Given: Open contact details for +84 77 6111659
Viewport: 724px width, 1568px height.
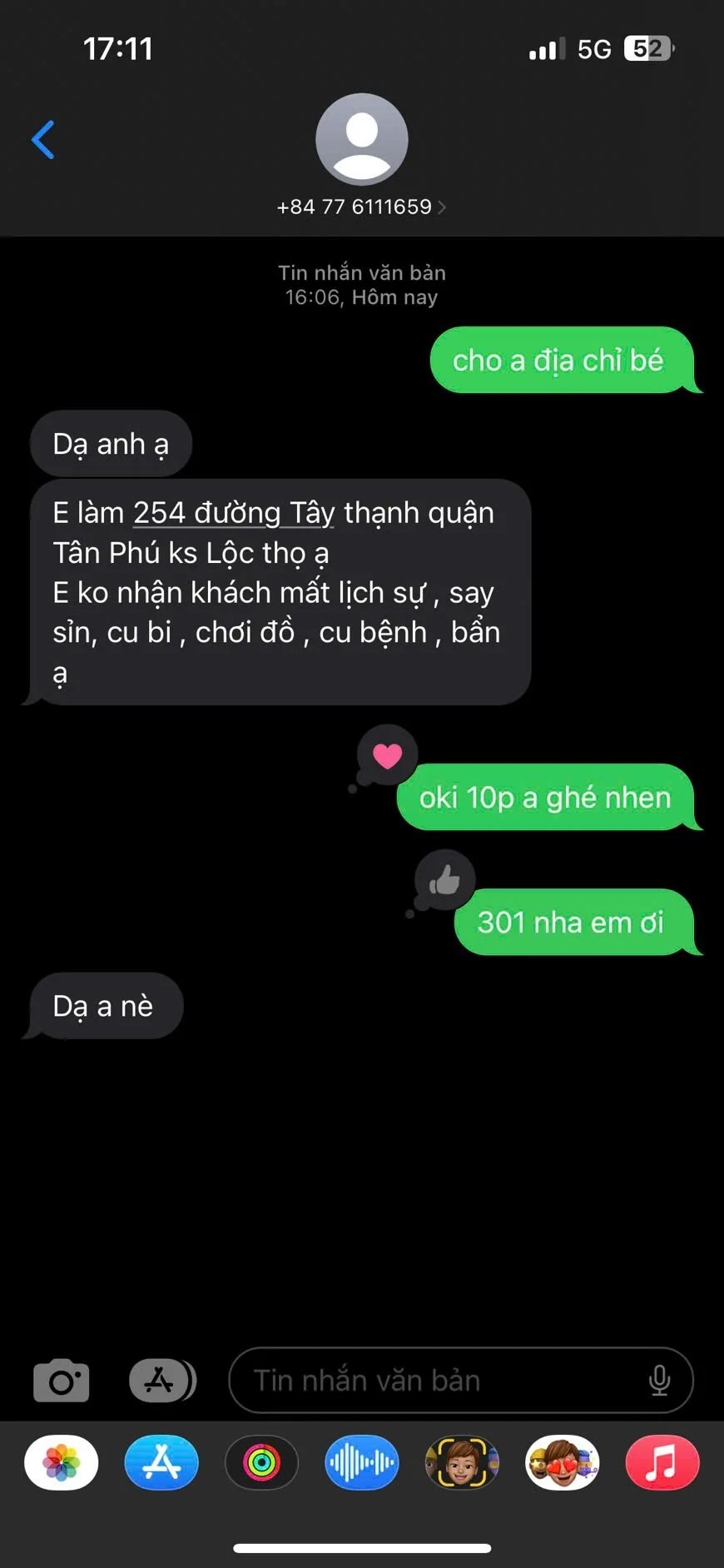Looking at the screenshot, I should coord(361,207).
